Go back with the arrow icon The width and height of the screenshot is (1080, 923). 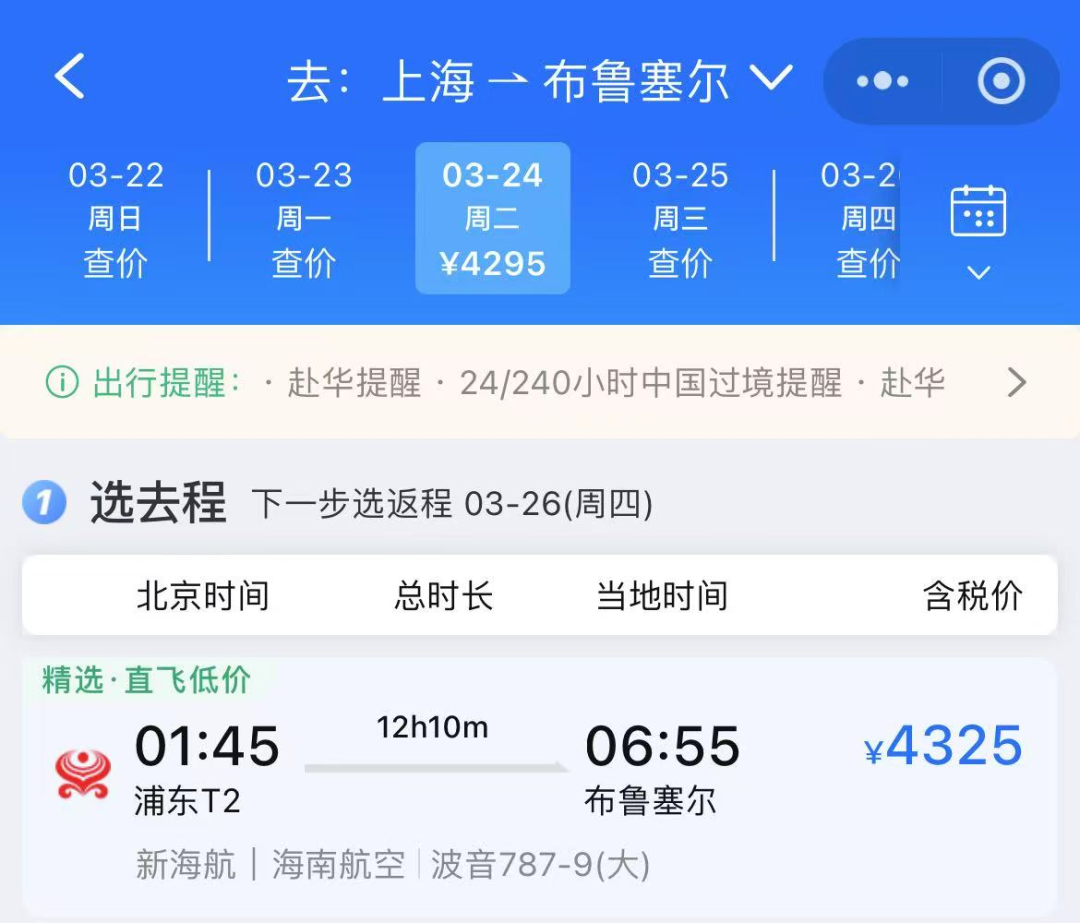pyautogui.click(x=70, y=78)
